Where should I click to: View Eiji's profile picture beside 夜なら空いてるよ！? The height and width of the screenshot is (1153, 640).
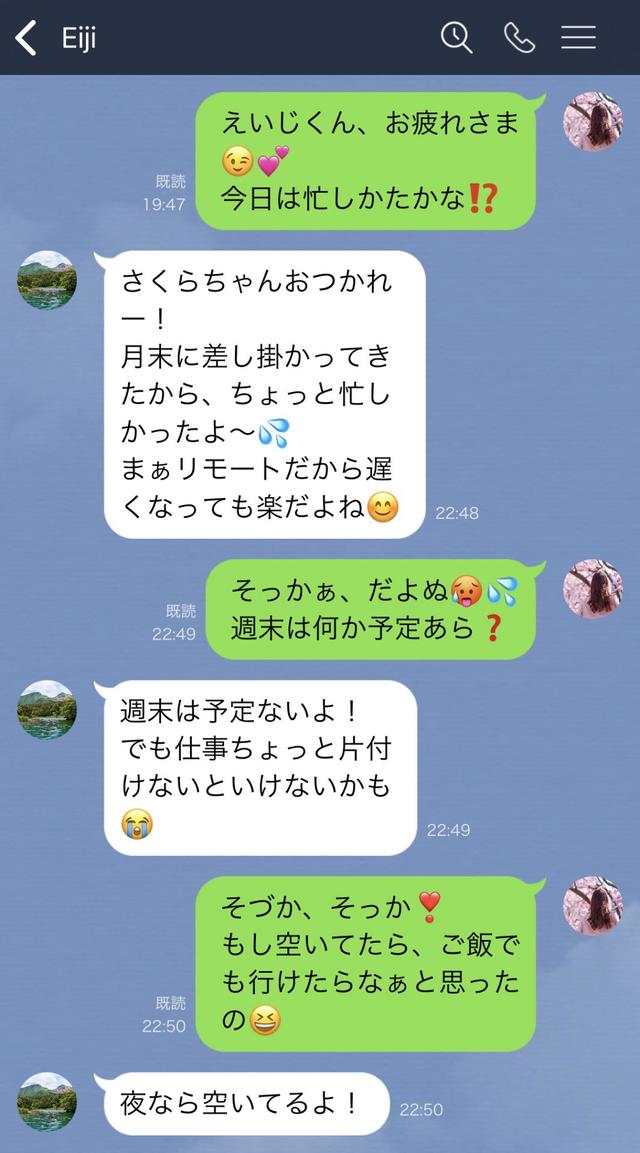coord(47,1102)
